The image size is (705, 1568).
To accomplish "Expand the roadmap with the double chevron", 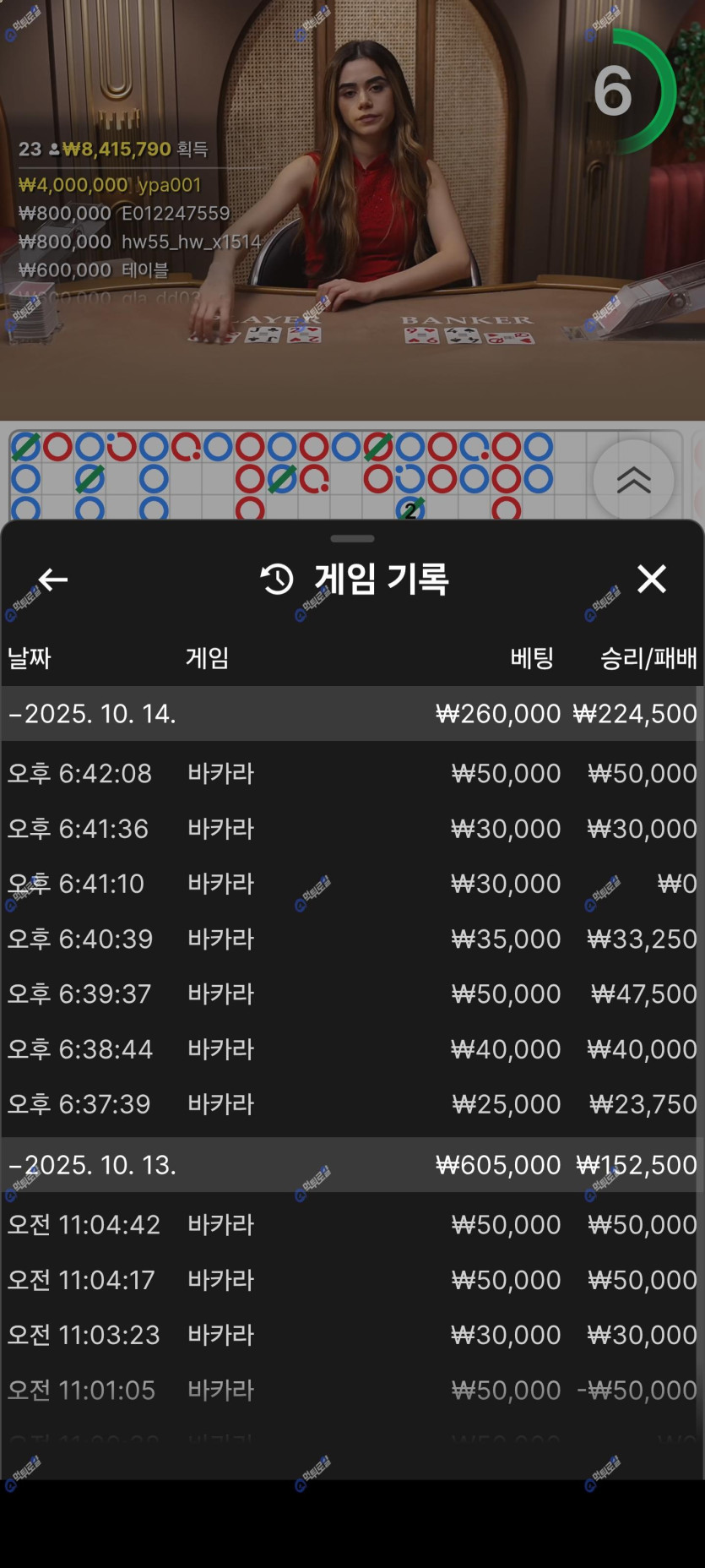I will coord(633,480).
